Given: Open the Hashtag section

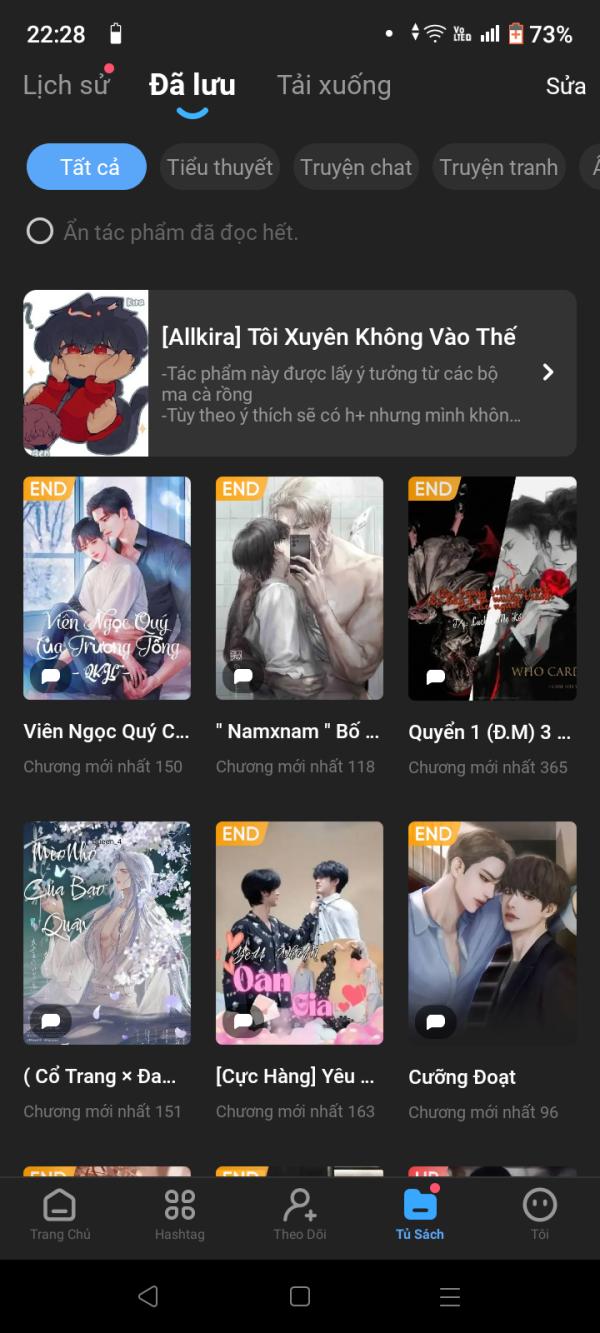Looking at the screenshot, I should click(x=180, y=1215).
